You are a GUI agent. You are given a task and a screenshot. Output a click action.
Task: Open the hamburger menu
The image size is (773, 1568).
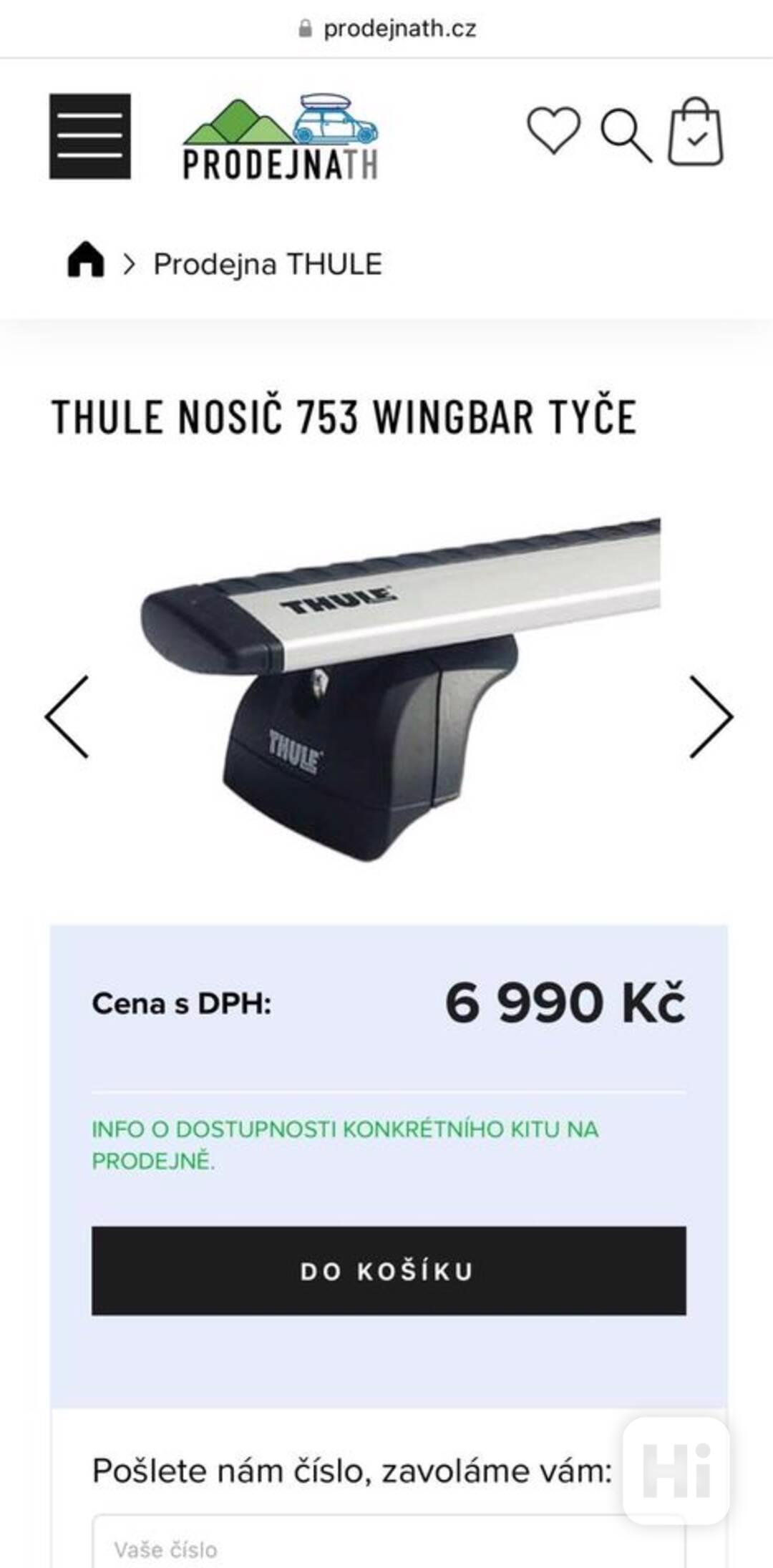click(x=89, y=135)
